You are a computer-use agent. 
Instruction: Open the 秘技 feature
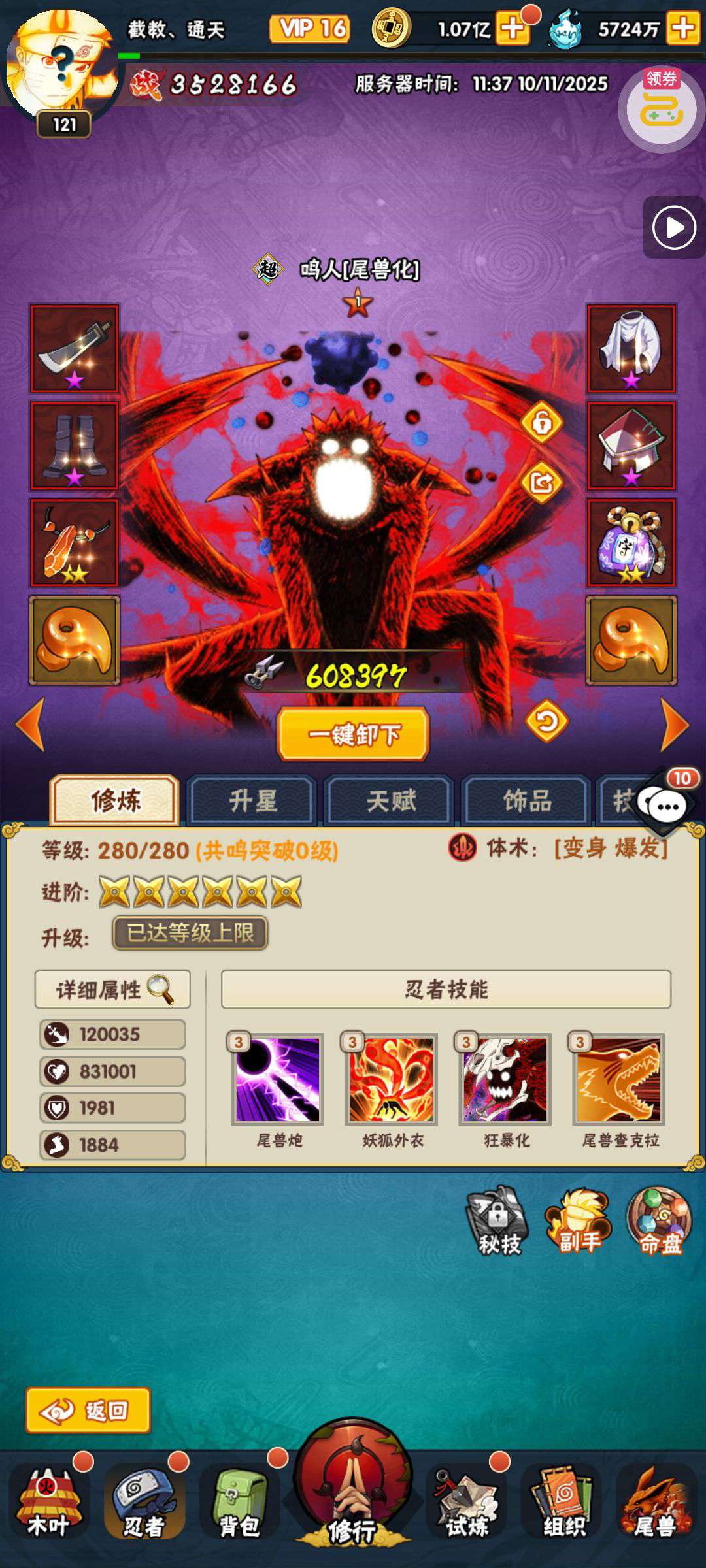[498, 1220]
